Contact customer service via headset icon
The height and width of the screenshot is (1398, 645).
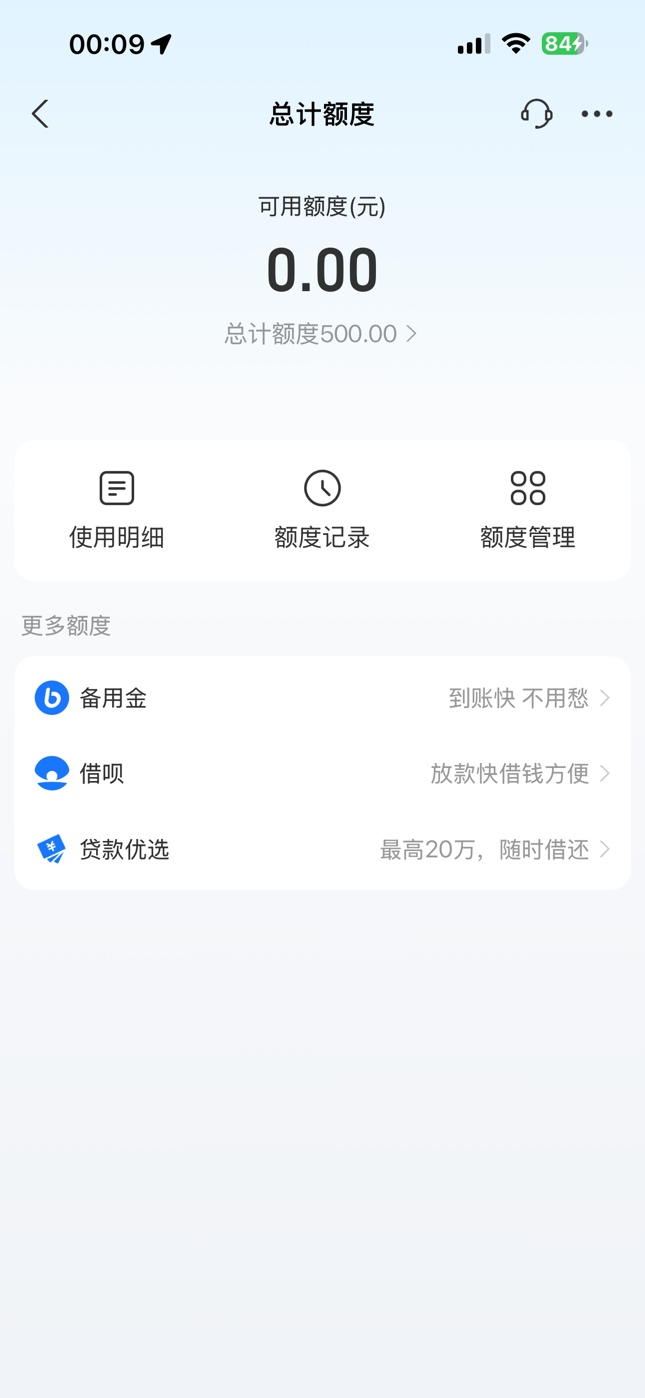tap(536, 114)
